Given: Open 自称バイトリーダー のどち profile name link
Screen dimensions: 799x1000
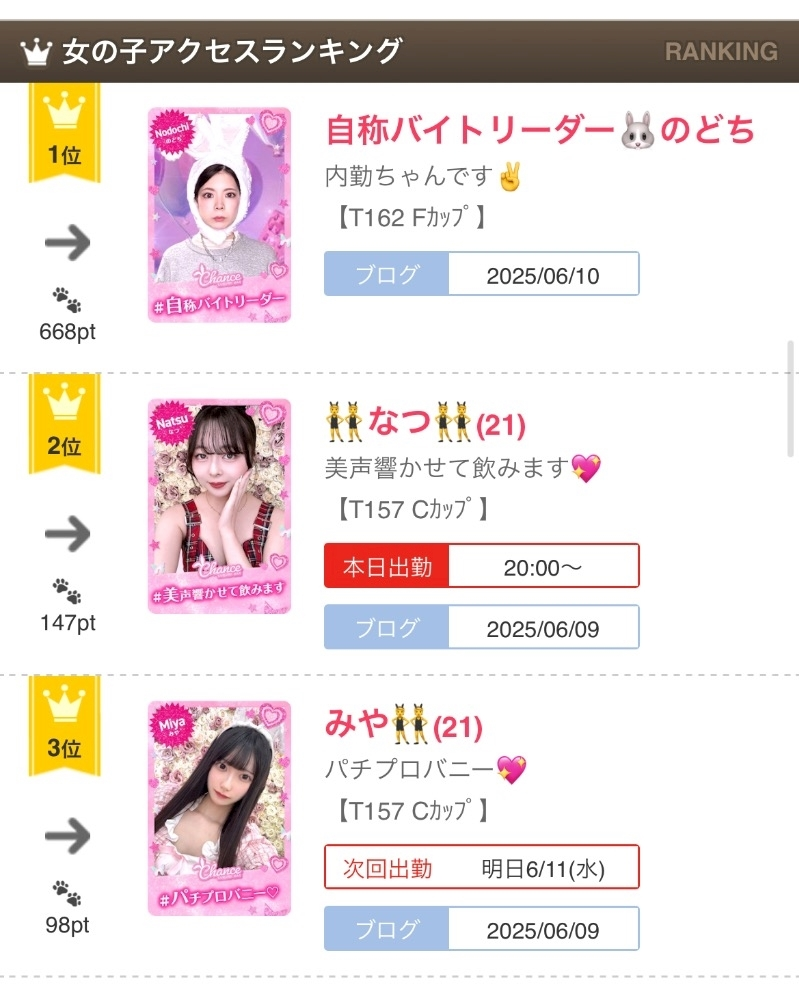Looking at the screenshot, I should (540, 130).
